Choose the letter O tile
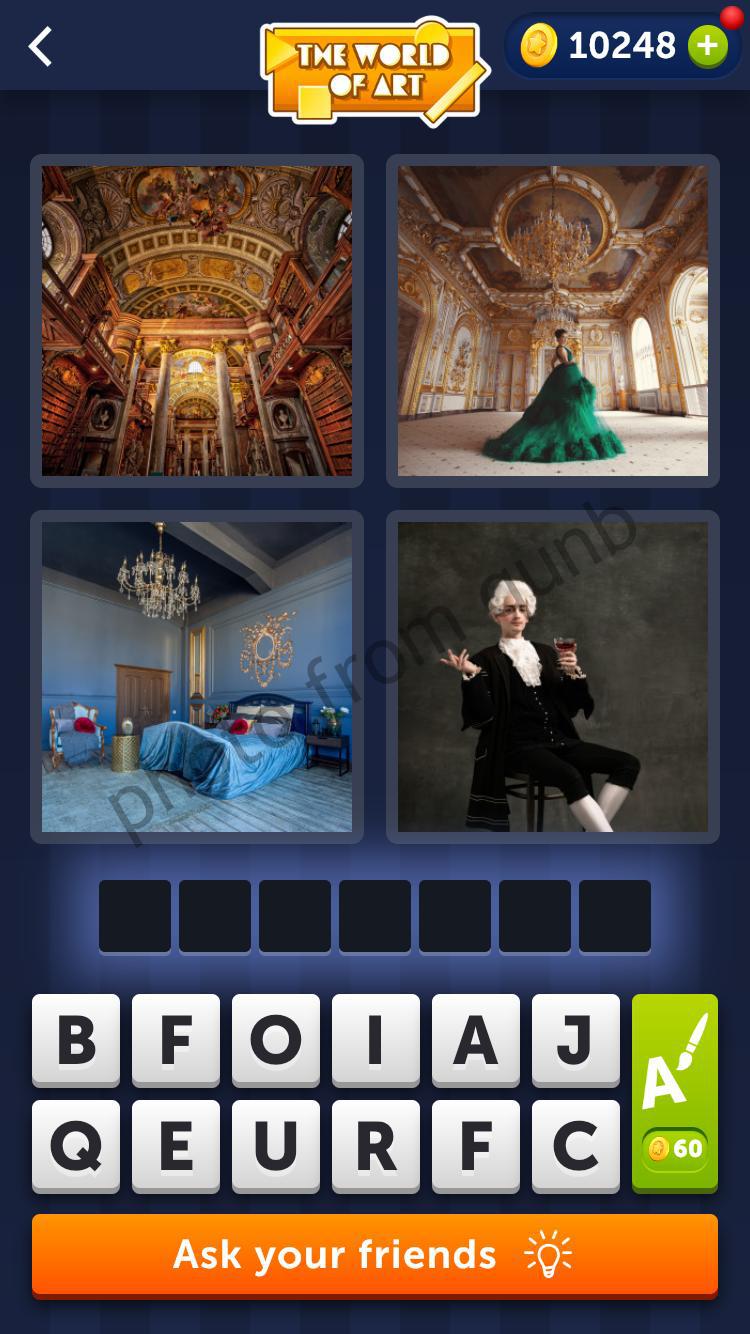The image size is (750, 1334). (x=275, y=1040)
